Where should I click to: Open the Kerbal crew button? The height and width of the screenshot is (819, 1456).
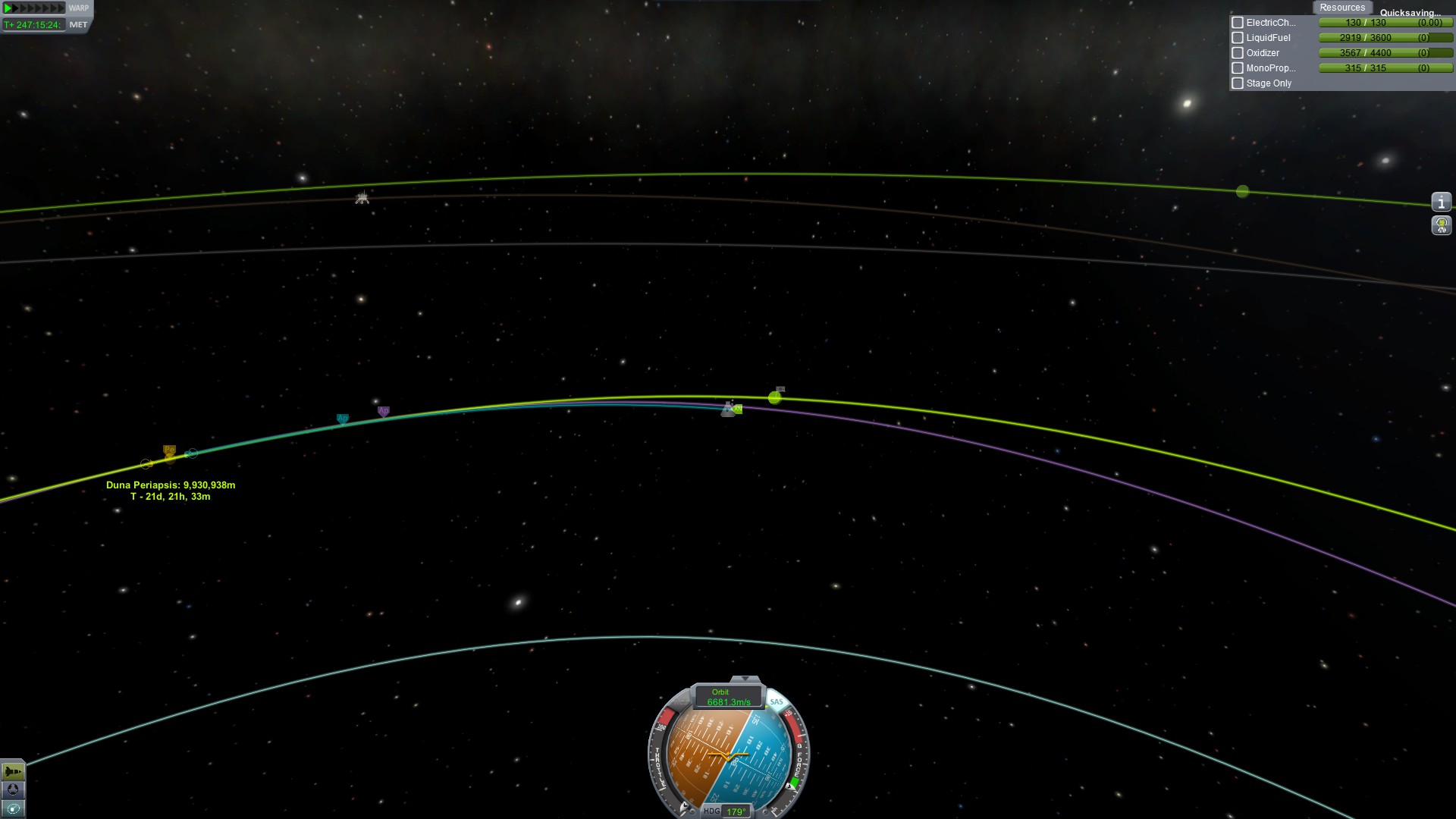click(x=1441, y=225)
